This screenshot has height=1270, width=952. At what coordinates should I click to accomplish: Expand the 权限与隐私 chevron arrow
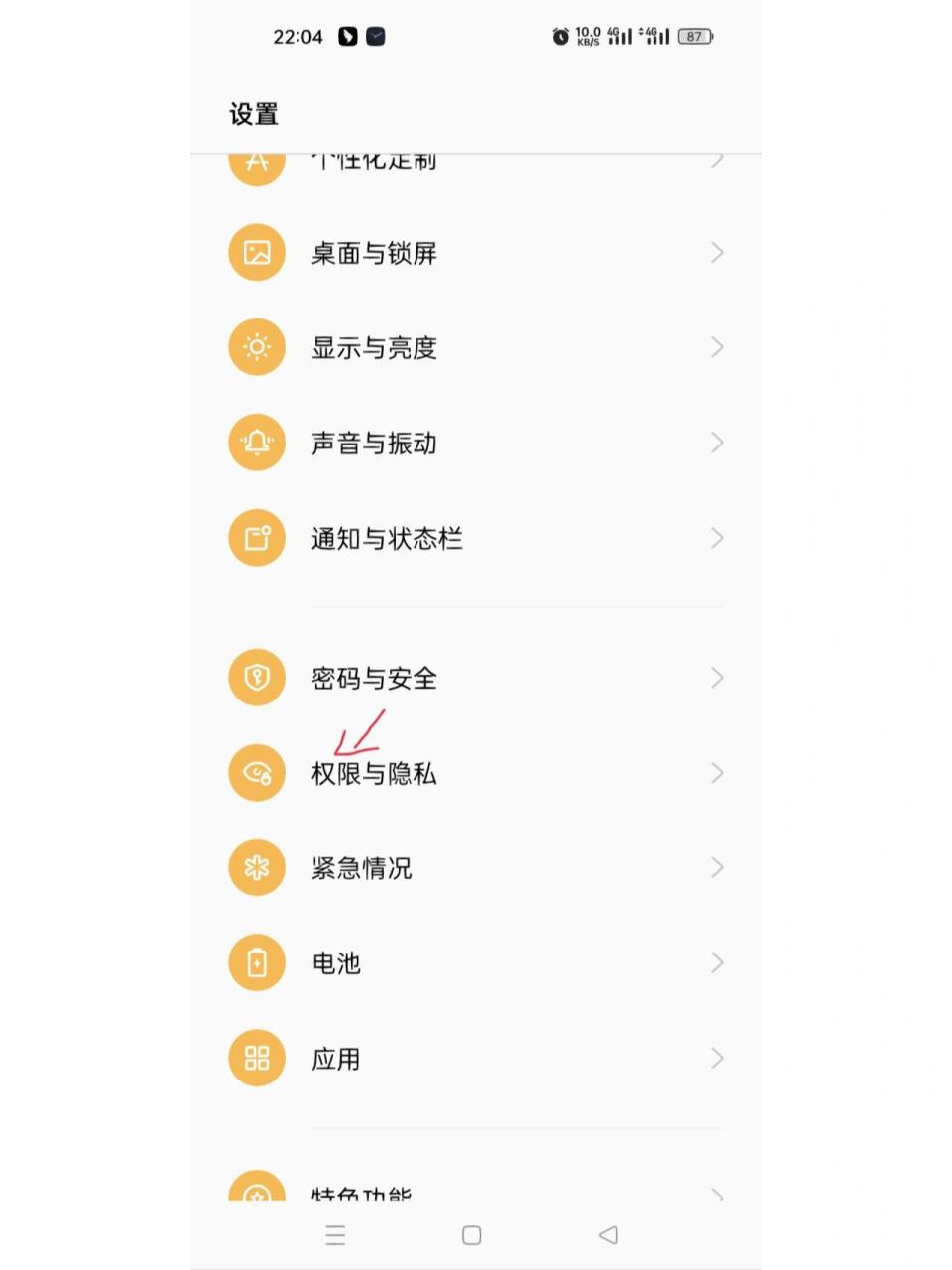coord(718,773)
